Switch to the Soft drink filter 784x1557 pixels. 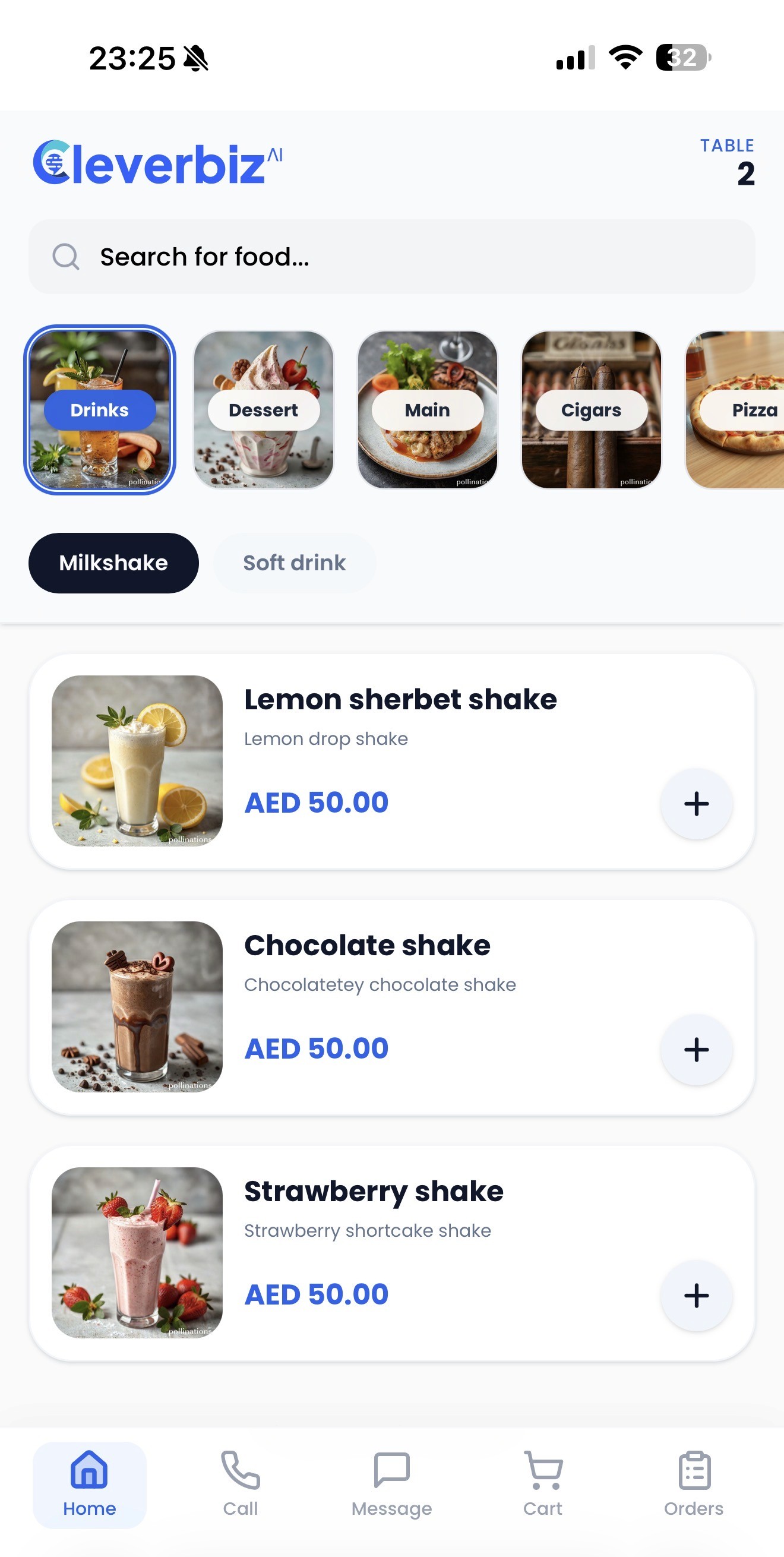(x=295, y=563)
